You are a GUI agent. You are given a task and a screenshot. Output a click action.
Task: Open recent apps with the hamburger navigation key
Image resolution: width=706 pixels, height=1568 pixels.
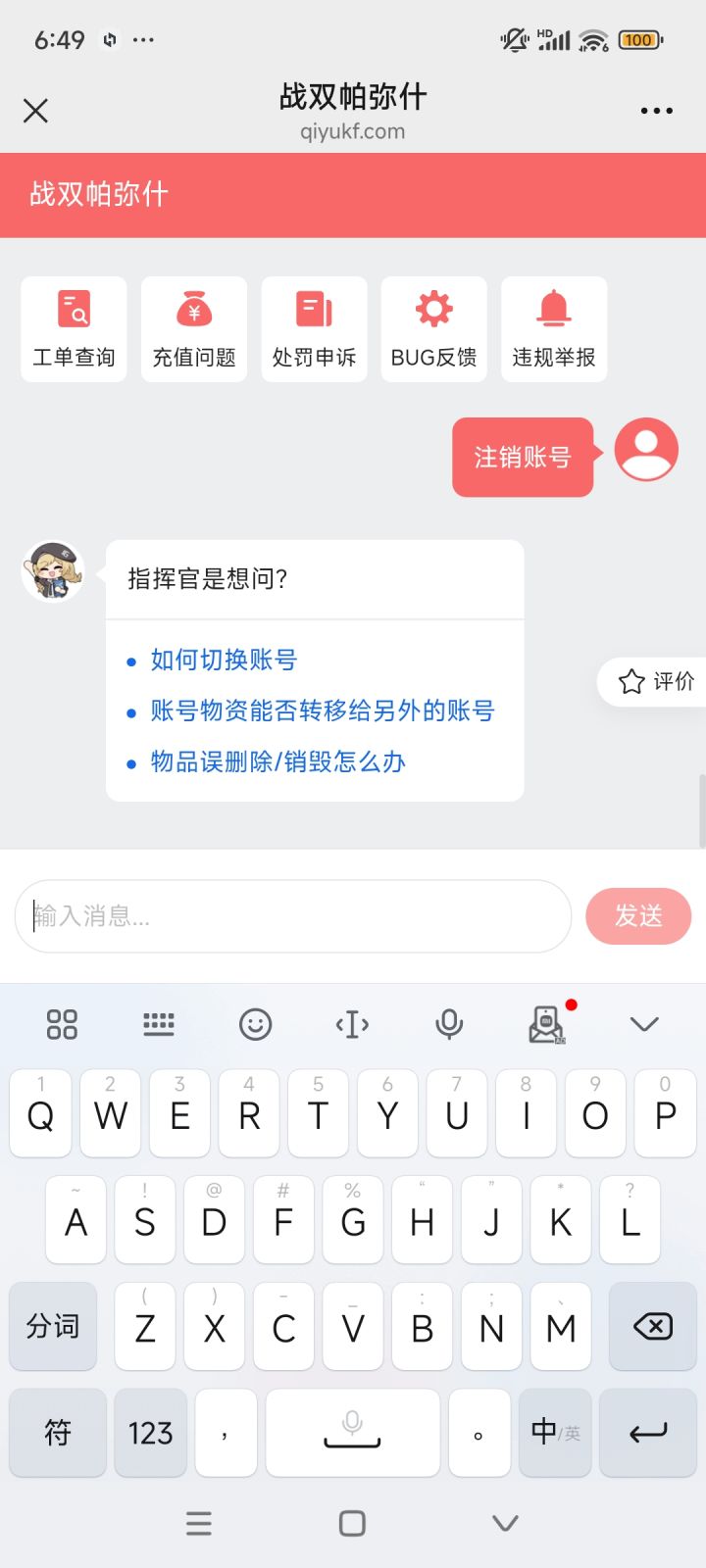(x=199, y=1523)
